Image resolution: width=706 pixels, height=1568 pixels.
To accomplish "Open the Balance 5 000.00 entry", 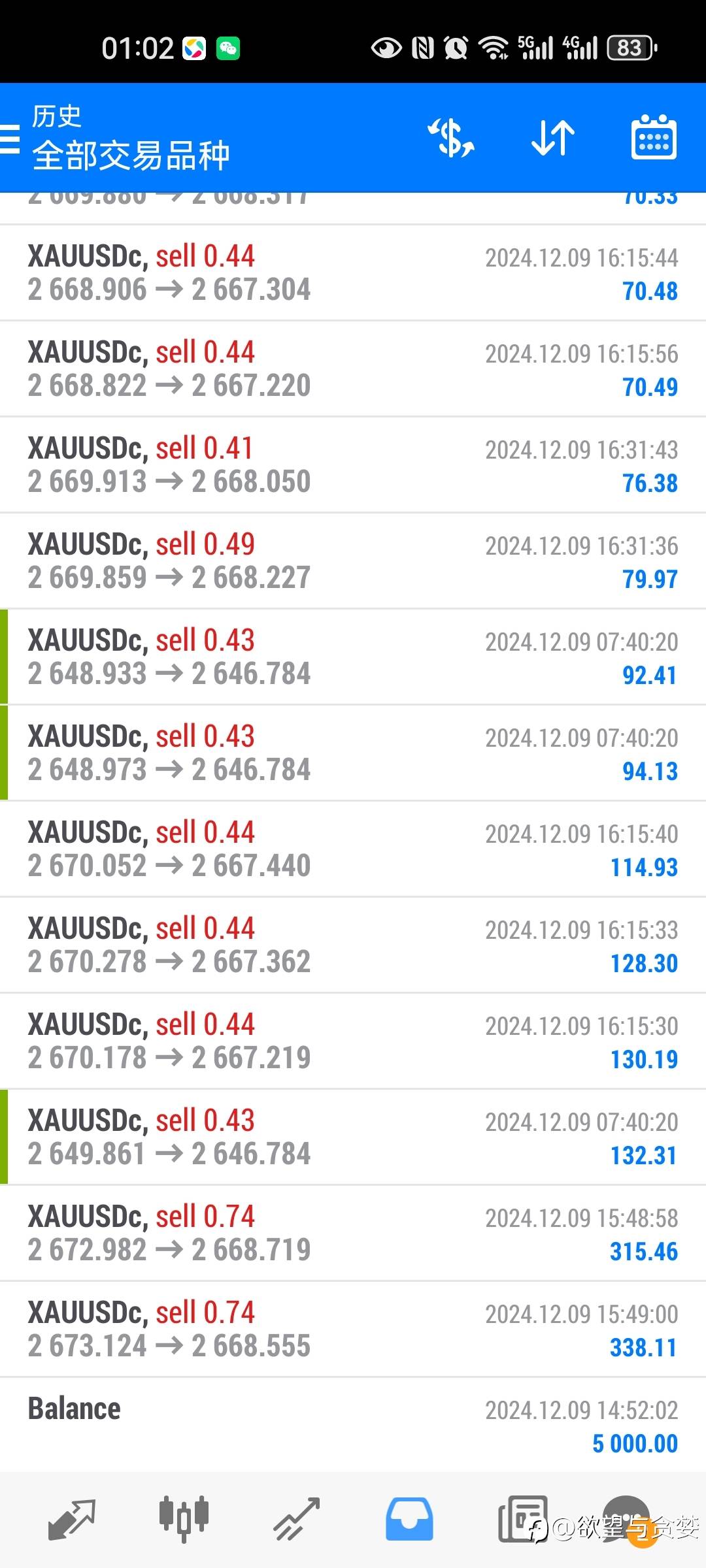I will point(353,1425).
